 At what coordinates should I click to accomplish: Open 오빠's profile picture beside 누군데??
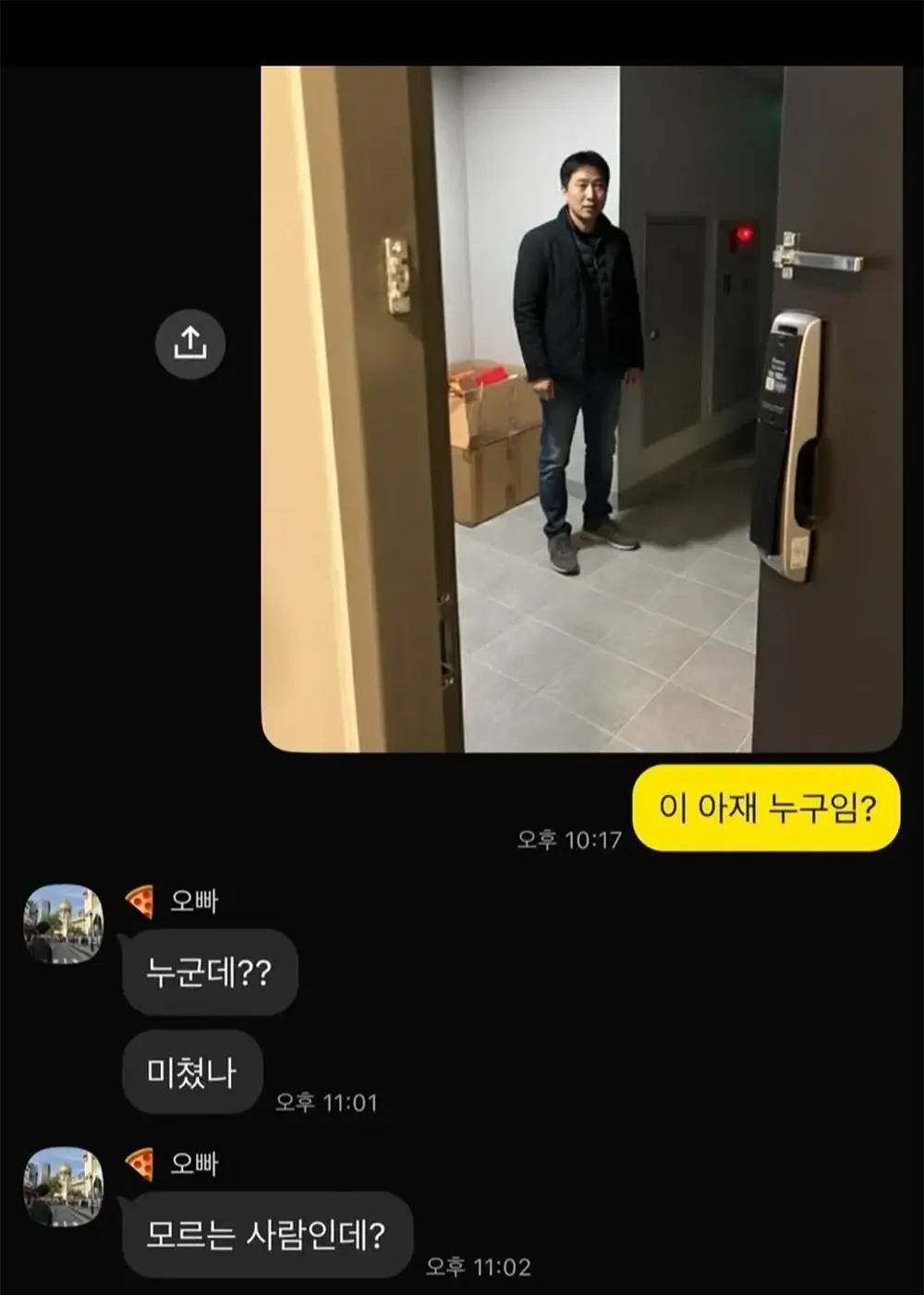coord(63,923)
